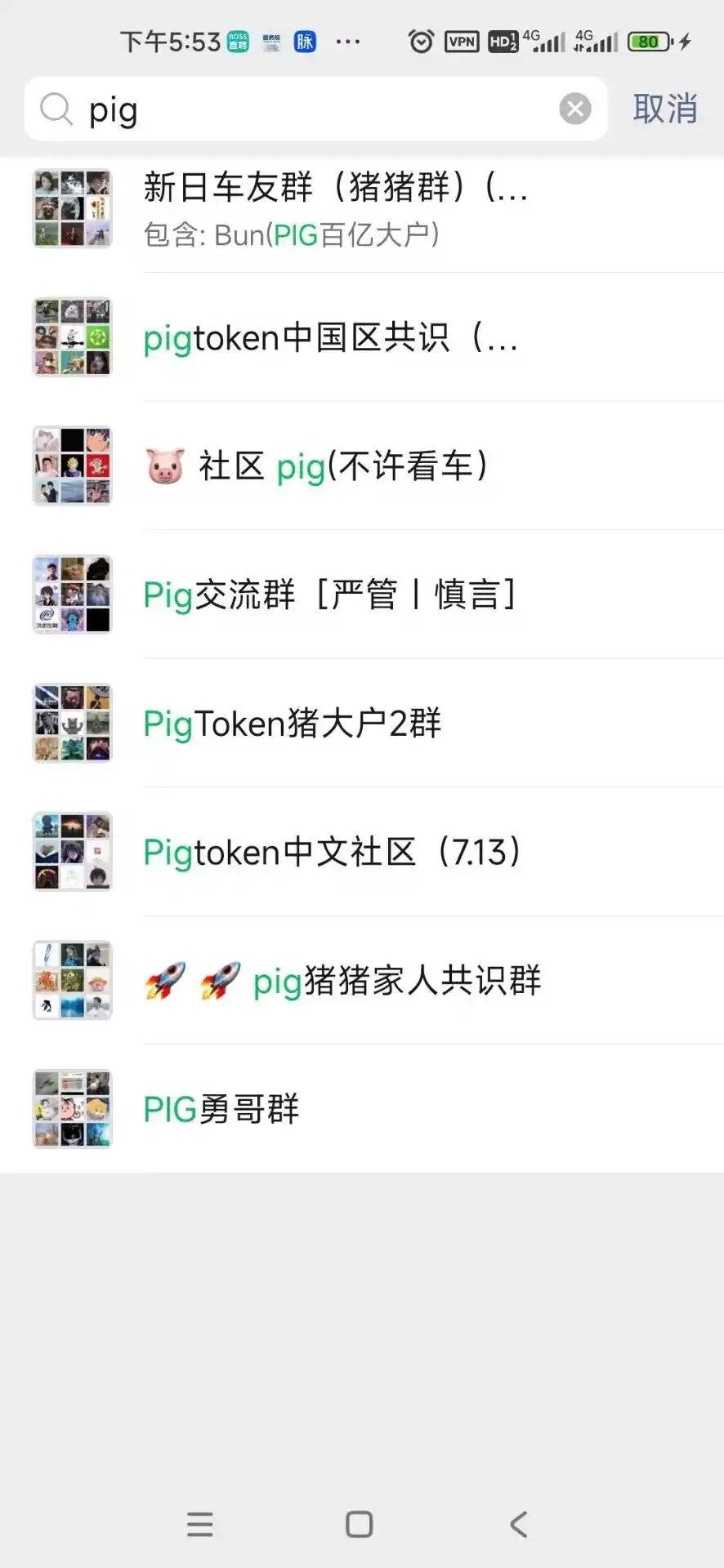The width and height of the screenshot is (724, 1568).
Task: Open PIG勇哥群 group chat
Action: pos(362,1109)
